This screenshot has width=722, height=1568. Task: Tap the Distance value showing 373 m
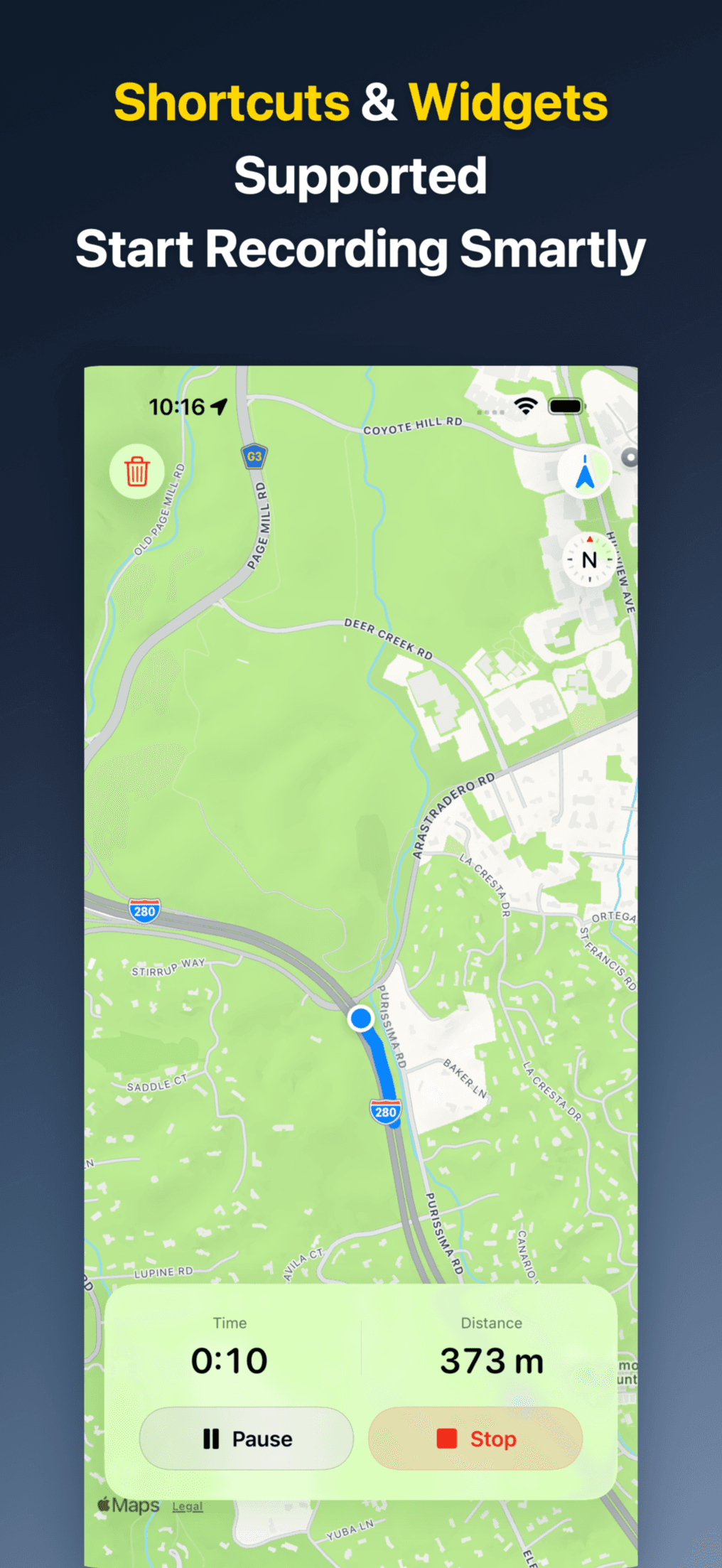(x=491, y=1360)
